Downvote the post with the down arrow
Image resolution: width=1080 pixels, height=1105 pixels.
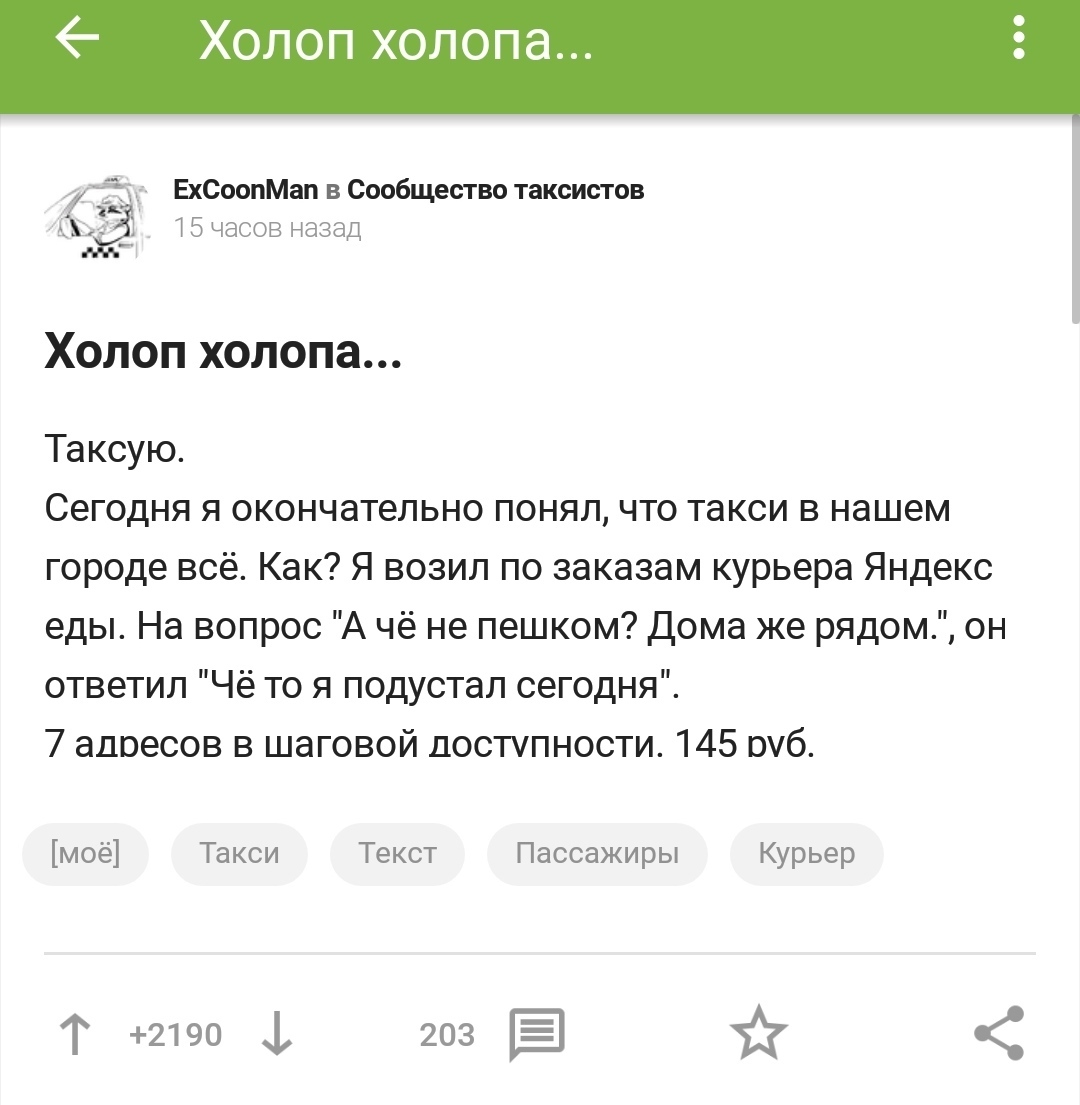click(277, 1034)
